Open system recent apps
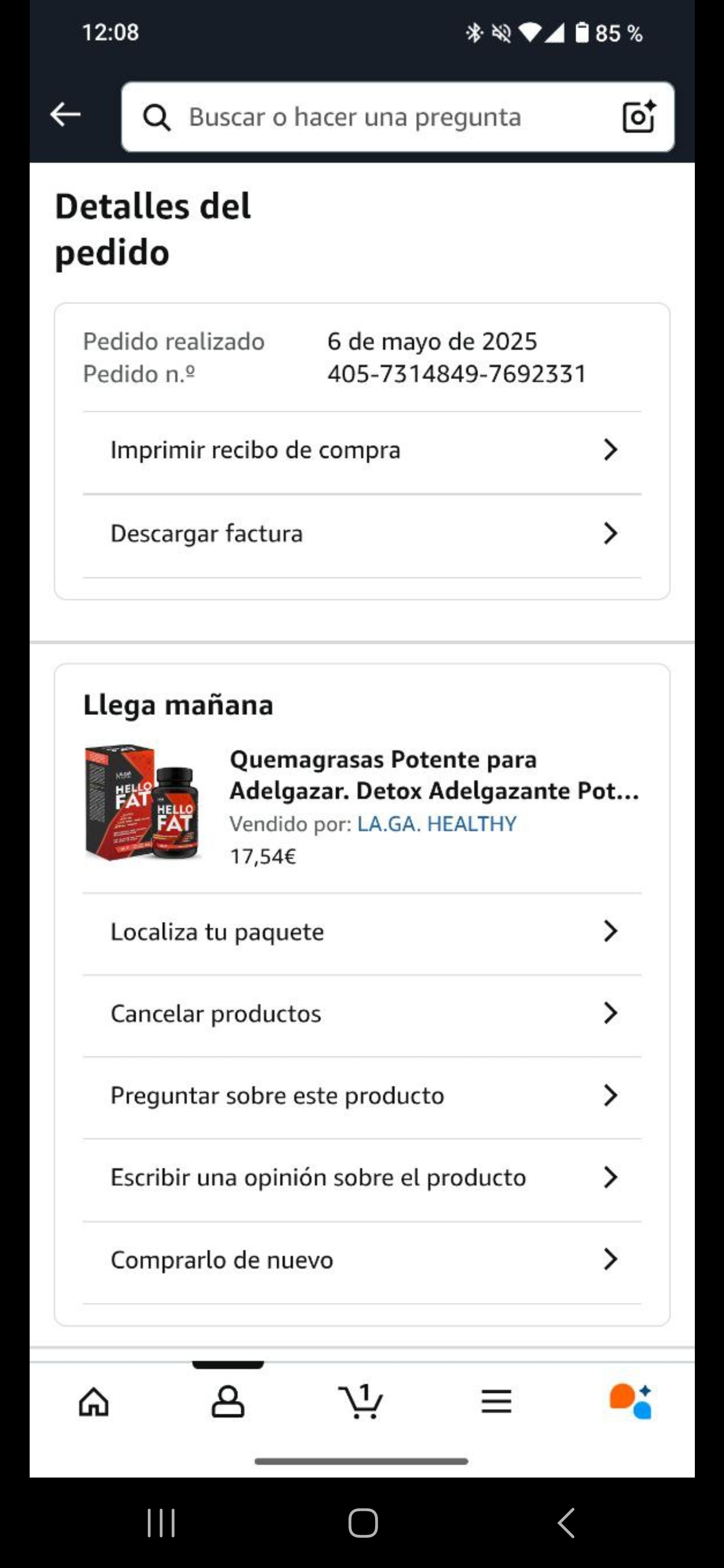This screenshot has width=724, height=1568. (x=161, y=1524)
